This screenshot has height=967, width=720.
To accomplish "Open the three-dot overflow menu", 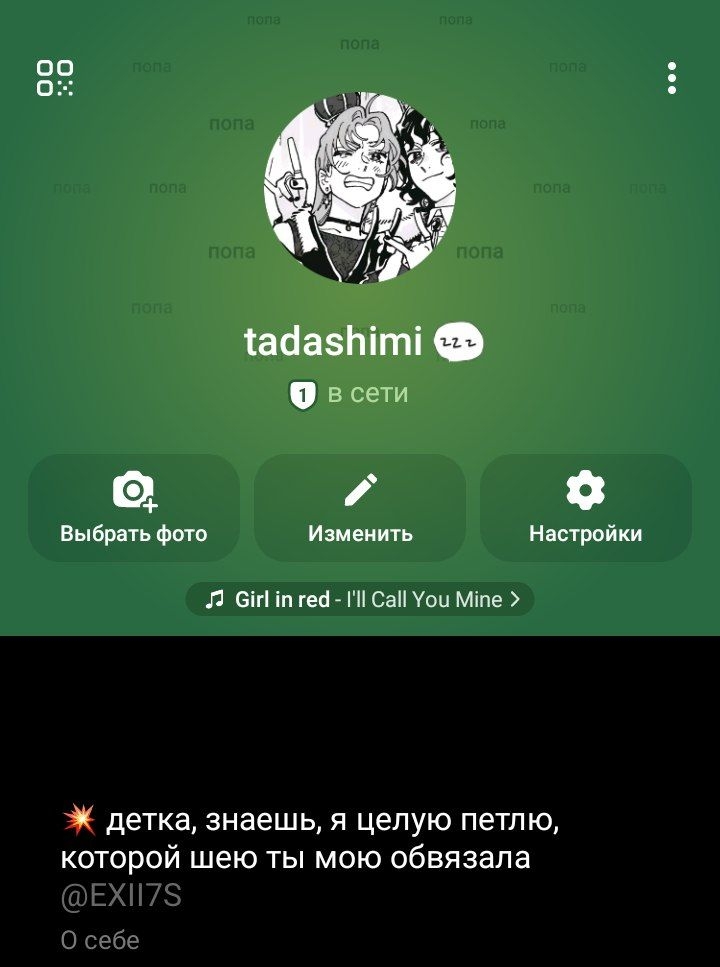I will (672, 78).
